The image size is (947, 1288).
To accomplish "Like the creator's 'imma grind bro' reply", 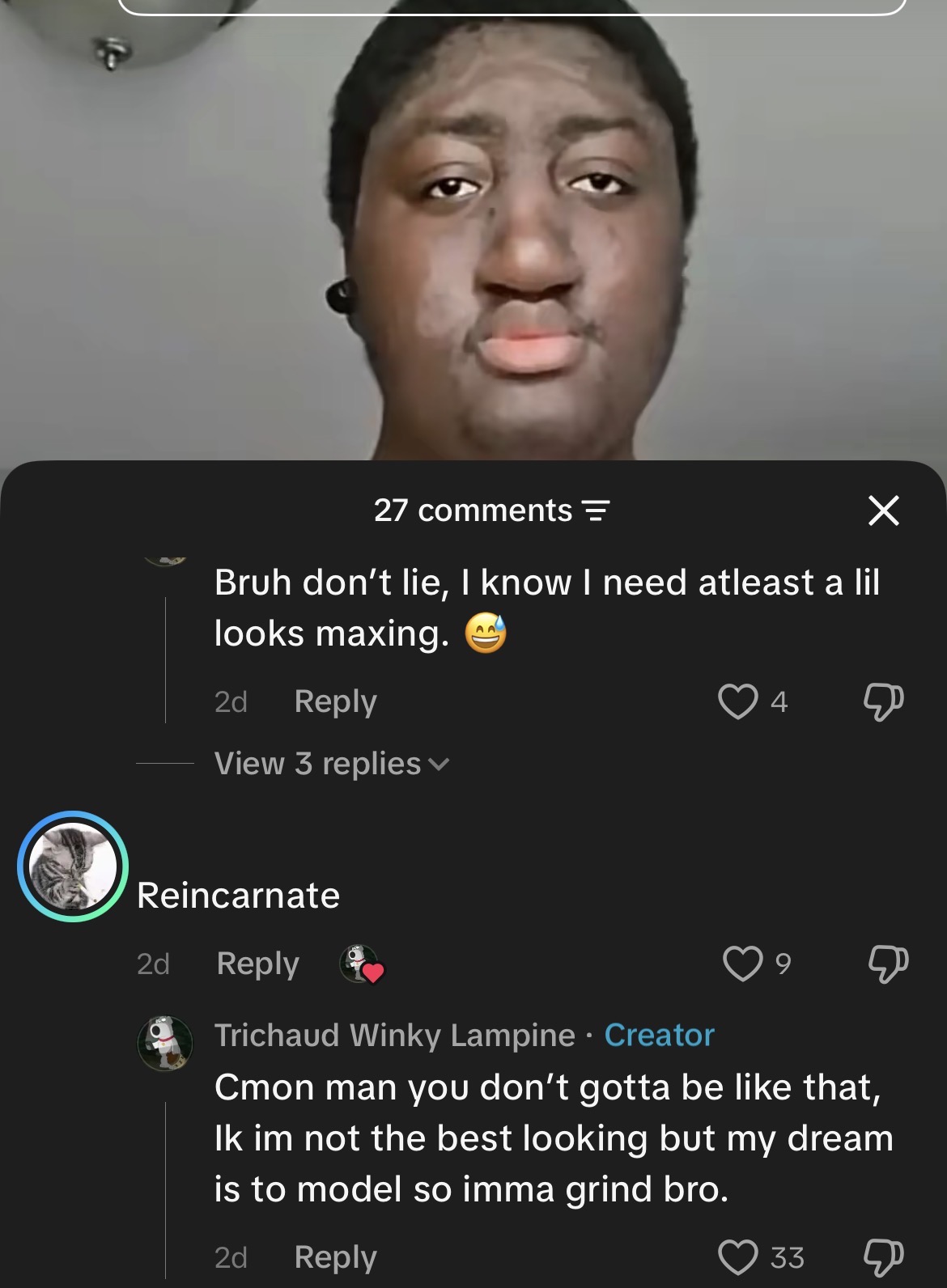I will [737, 1257].
